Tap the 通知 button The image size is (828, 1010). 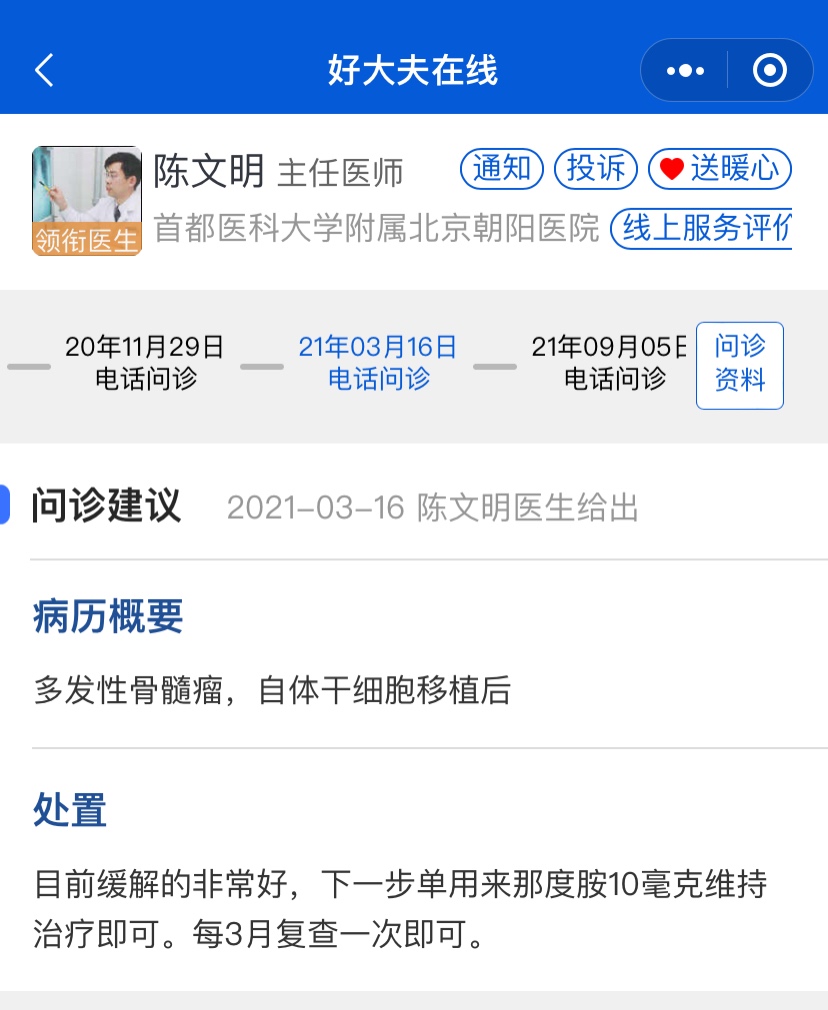[x=502, y=169]
